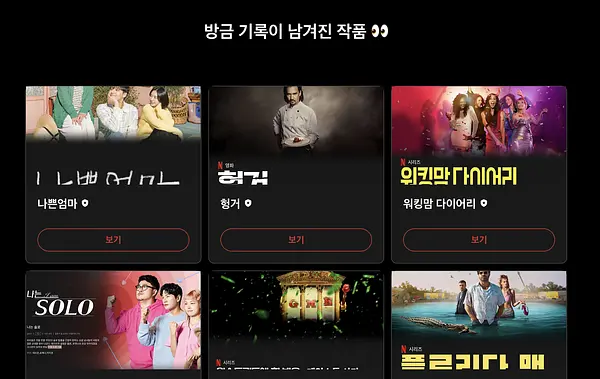This screenshot has width=600, height=379.
Task: Open the 나쁜엄마 card poster
Action: point(113,114)
